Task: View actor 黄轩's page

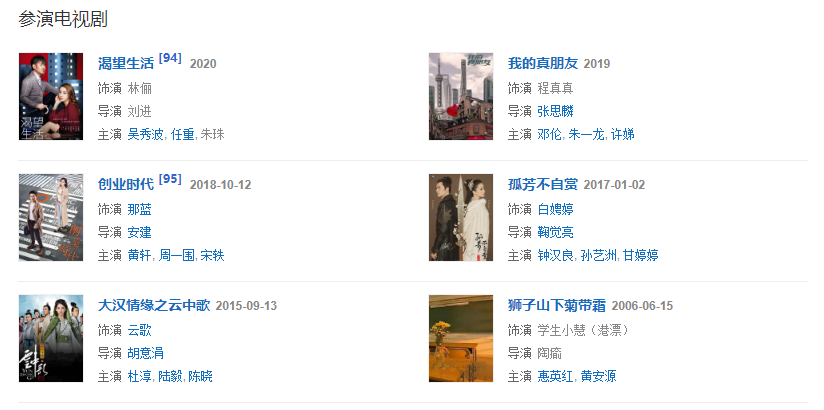Action: 139,255
